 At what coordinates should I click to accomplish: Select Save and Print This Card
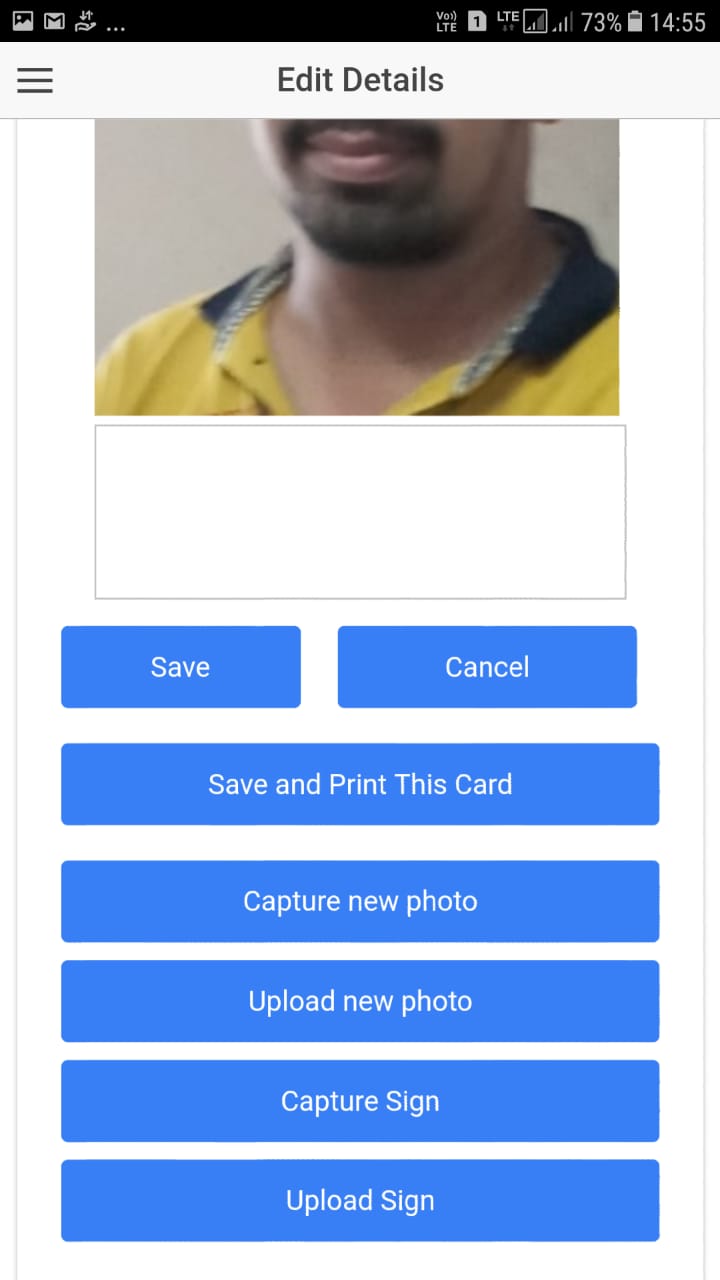tap(360, 784)
